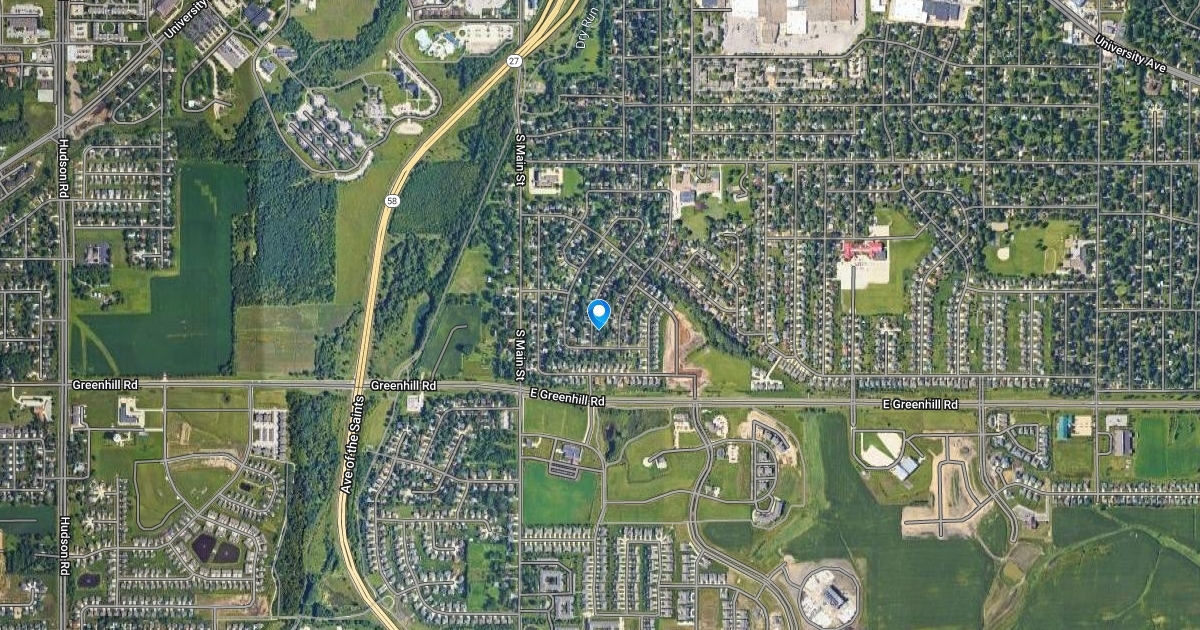Tap the blue location pin marker
Screen dimensions: 1200x630
599,313
